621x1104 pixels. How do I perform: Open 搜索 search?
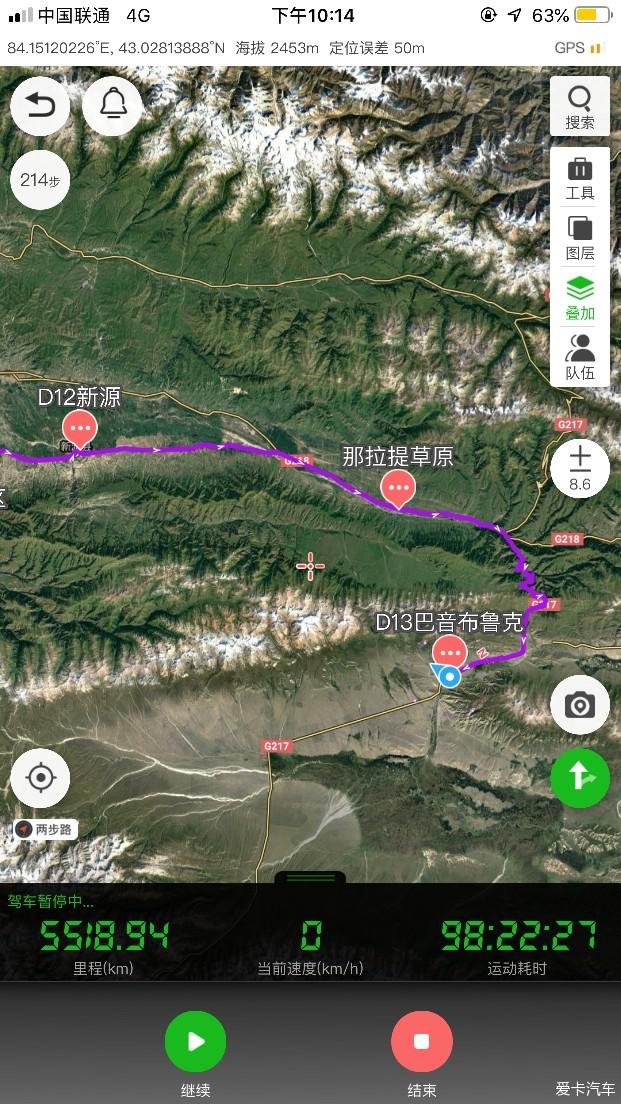580,107
